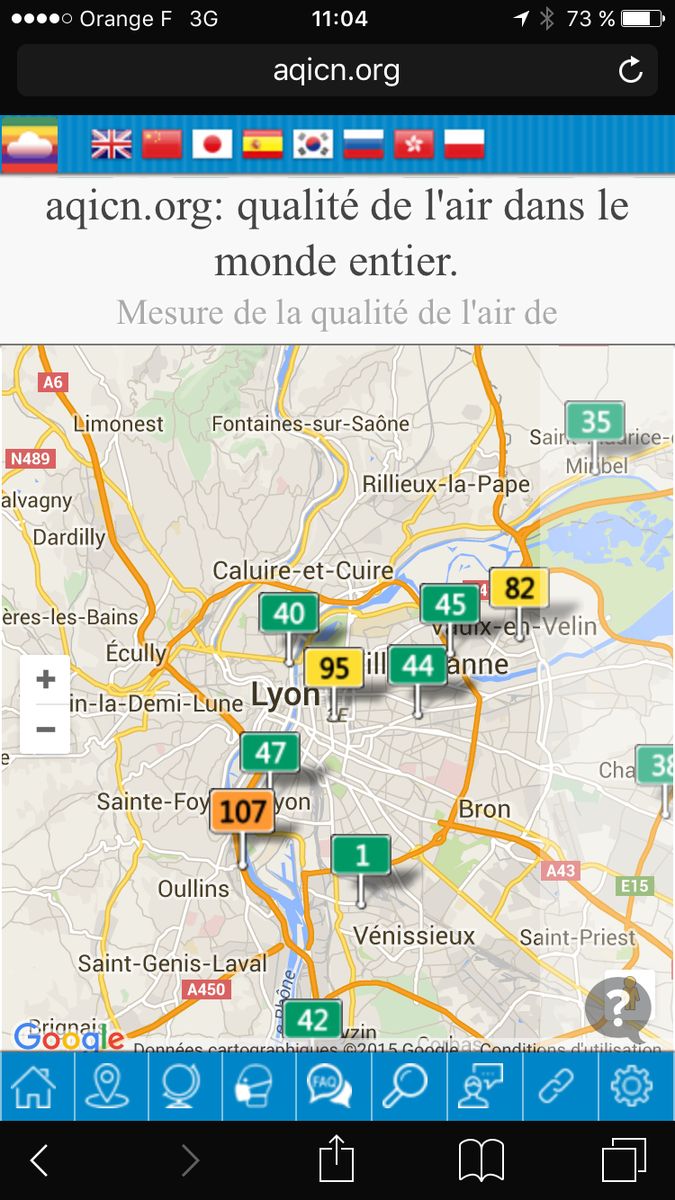Reload the aqicn.org page
This screenshot has height=1200, width=675.
coord(630,70)
